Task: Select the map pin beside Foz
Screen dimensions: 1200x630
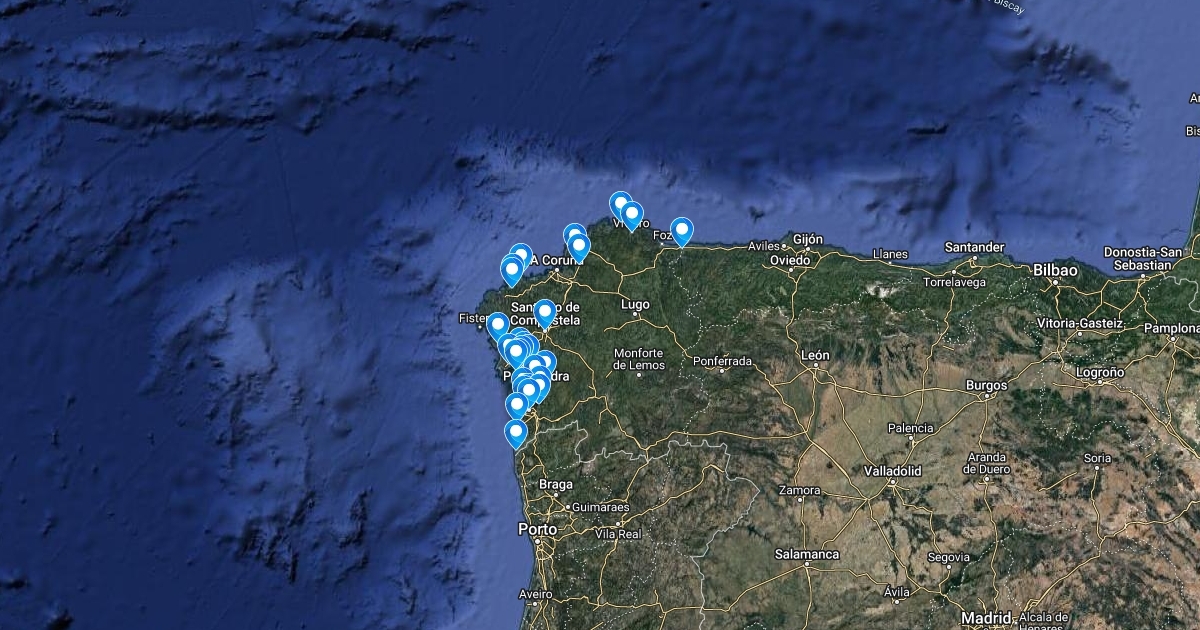Action: pos(682,231)
